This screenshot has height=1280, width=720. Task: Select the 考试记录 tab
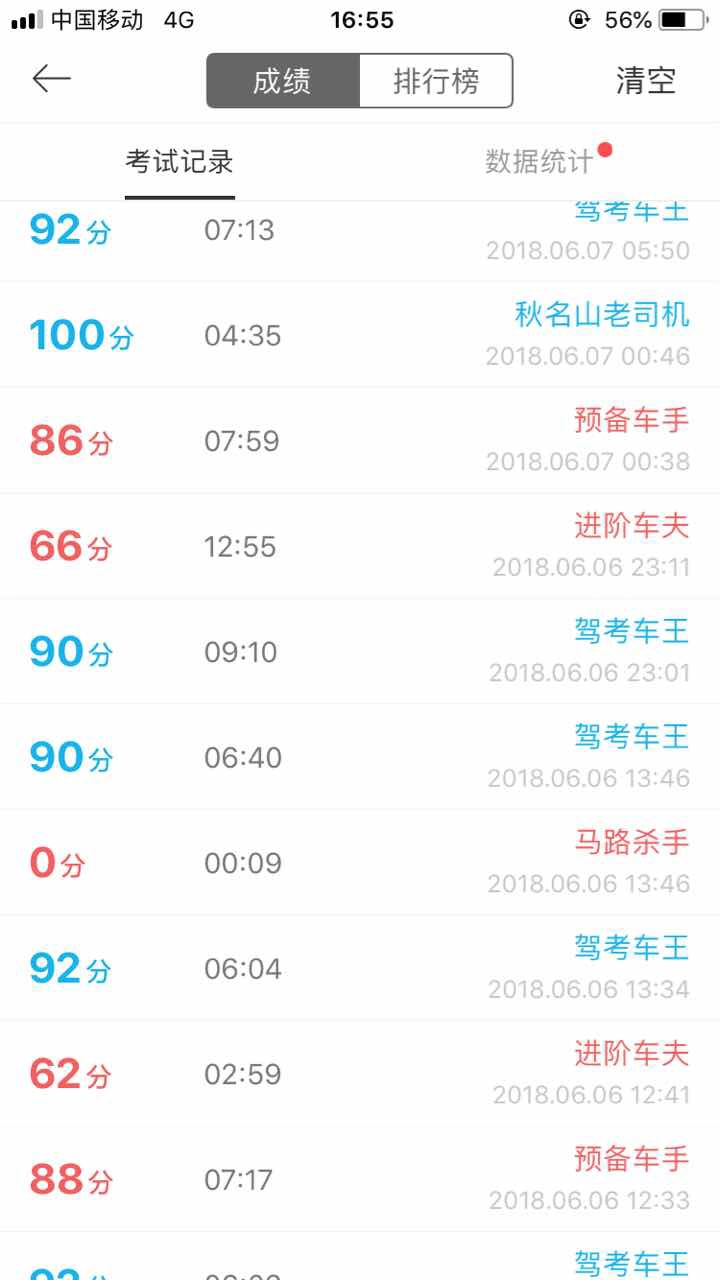[180, 162]
